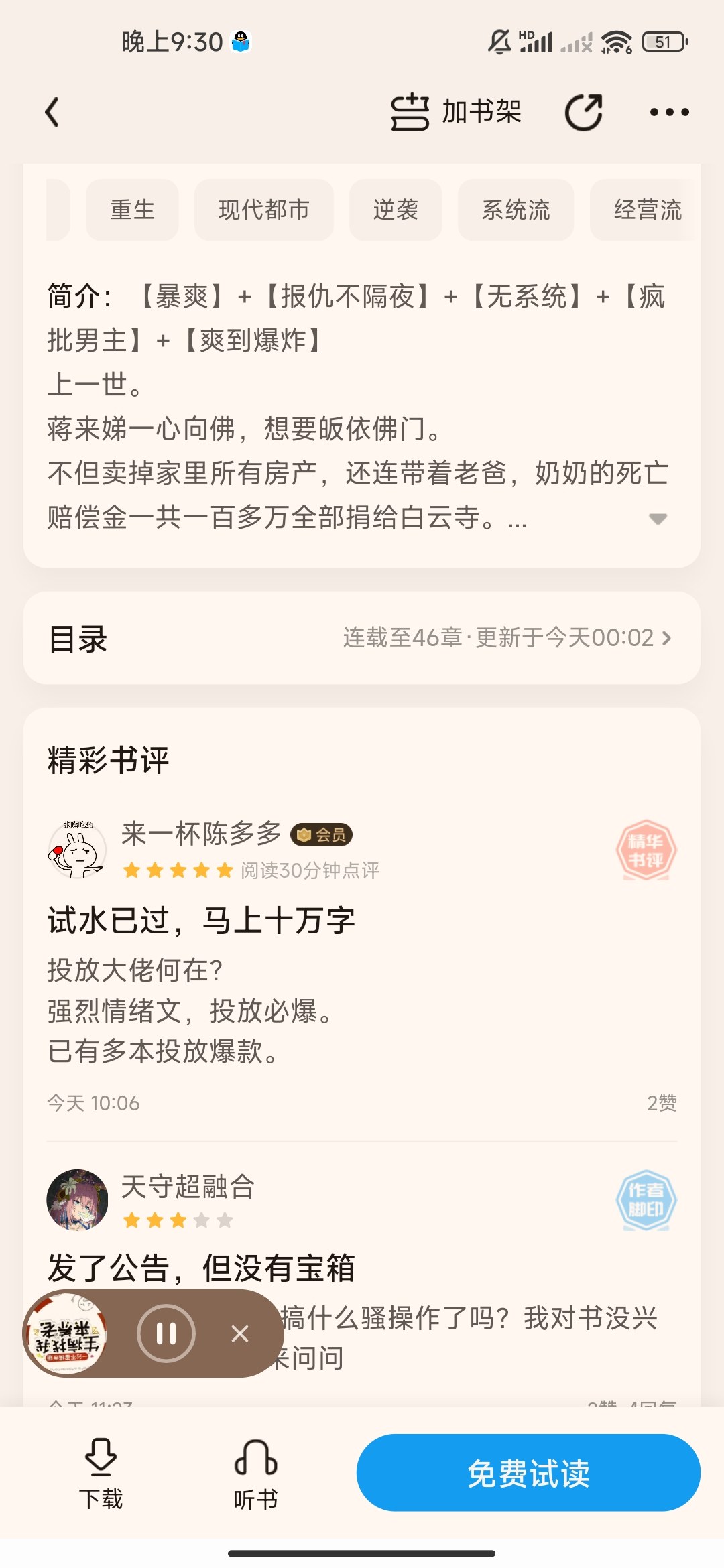Select the 现代都市 tag chip
724x1568 pixels.
click(263, 210)
